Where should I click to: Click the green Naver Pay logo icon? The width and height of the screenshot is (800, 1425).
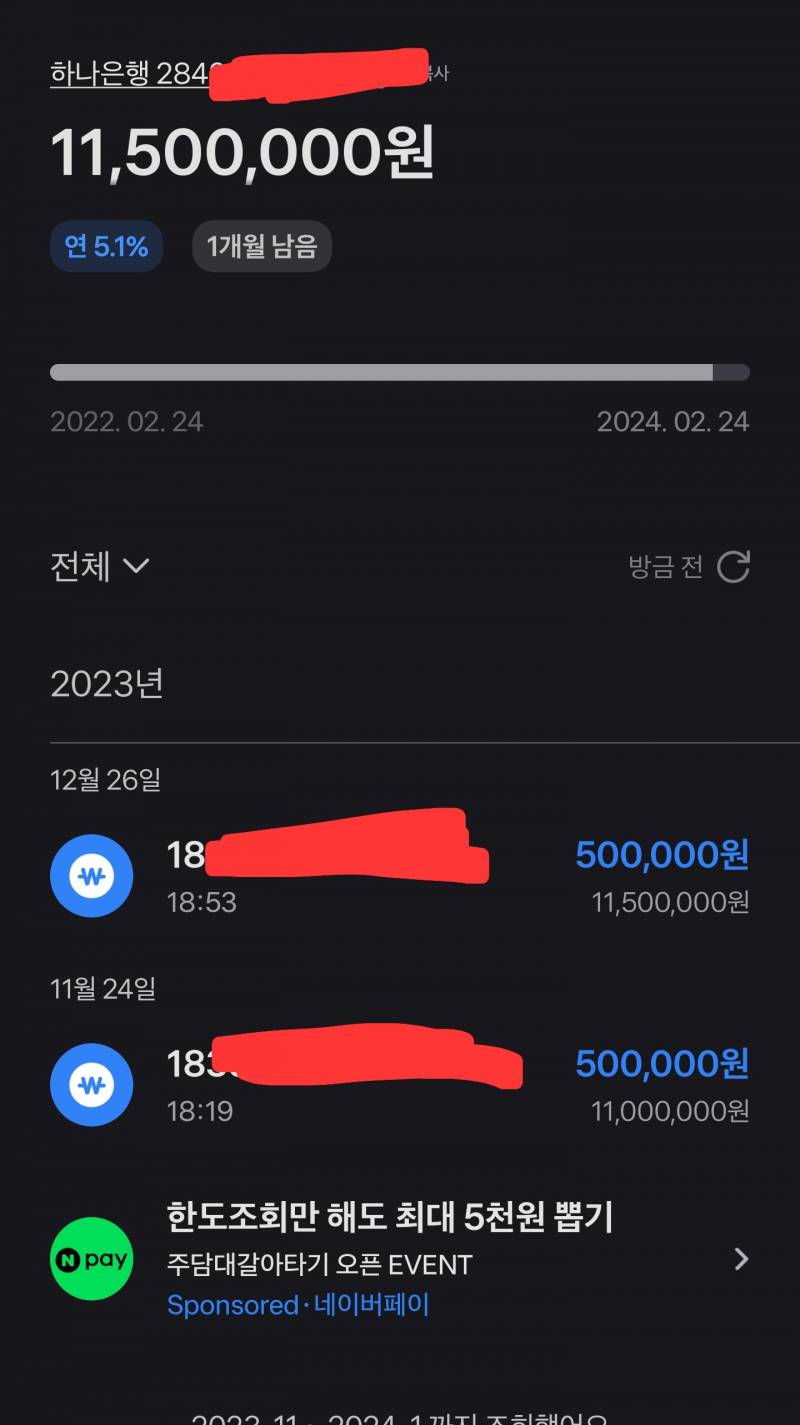point(90,1259)
